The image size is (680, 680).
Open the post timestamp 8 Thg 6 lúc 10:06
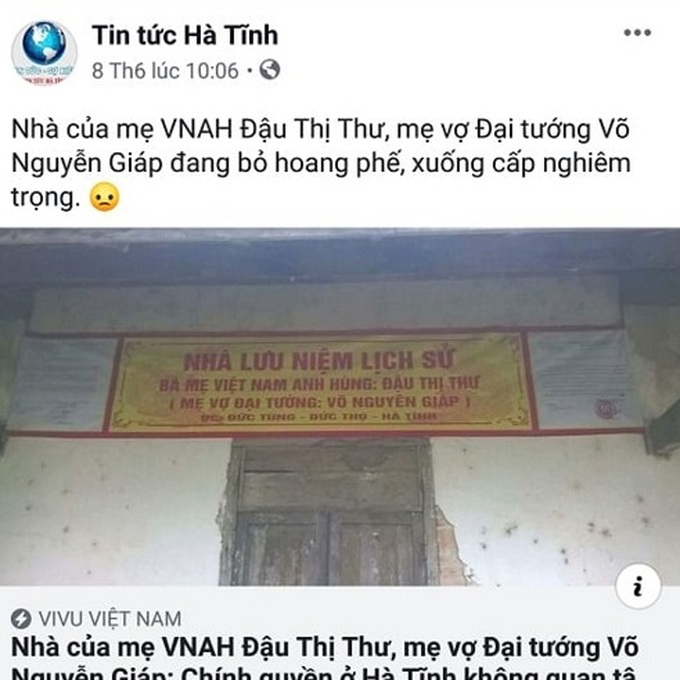pos(166,71)
